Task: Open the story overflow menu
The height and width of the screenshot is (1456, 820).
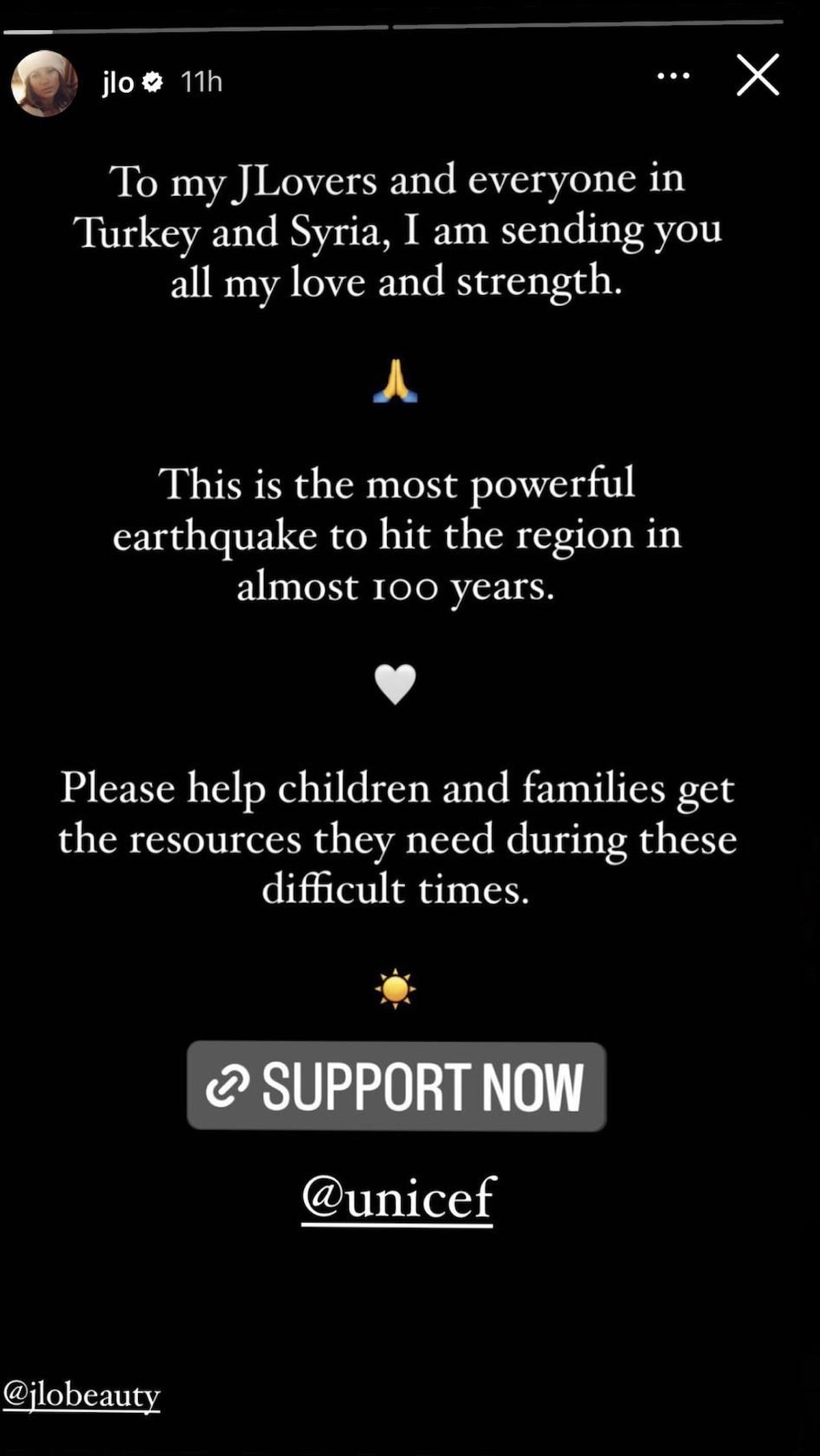Action: coord(673,76)
